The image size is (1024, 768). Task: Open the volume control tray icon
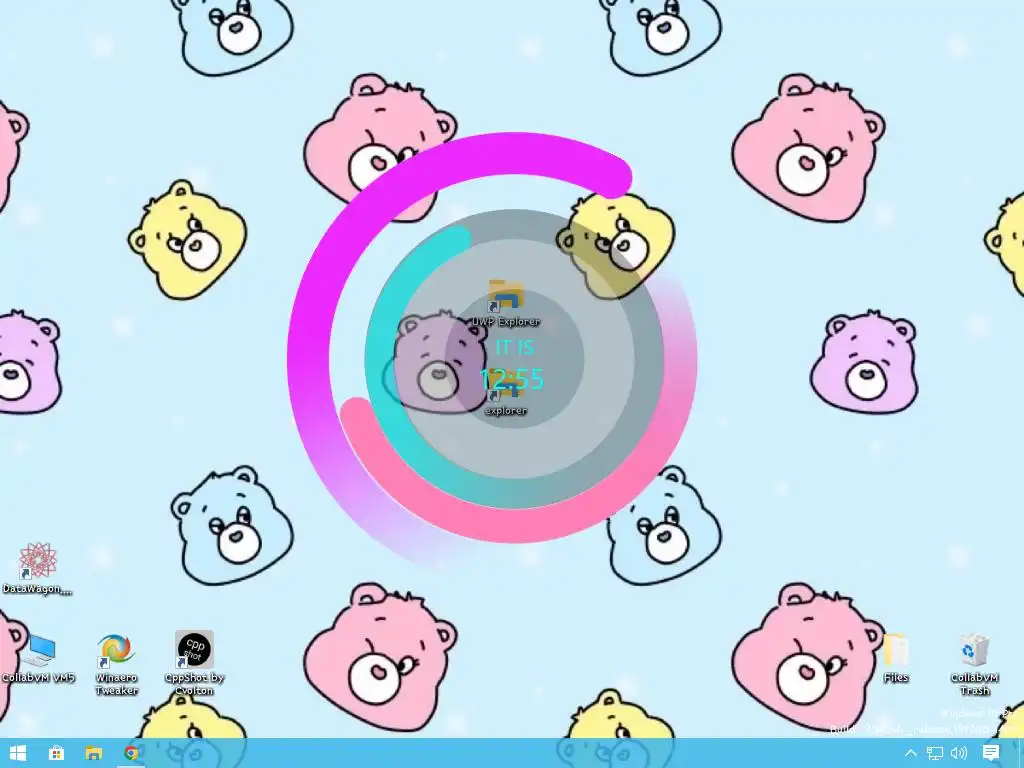tap(960, 753)
